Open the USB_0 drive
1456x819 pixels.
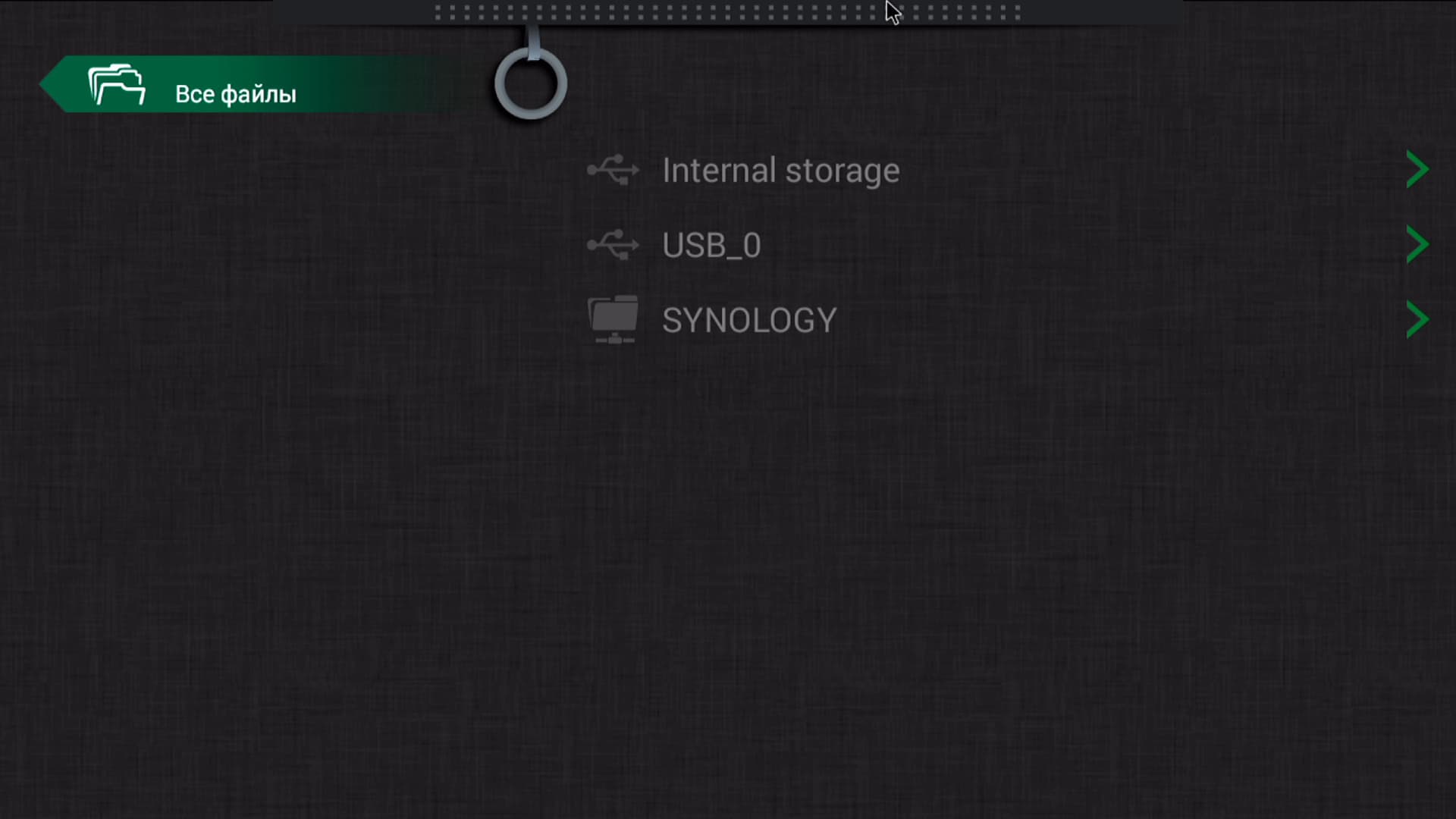click(711, 245)
